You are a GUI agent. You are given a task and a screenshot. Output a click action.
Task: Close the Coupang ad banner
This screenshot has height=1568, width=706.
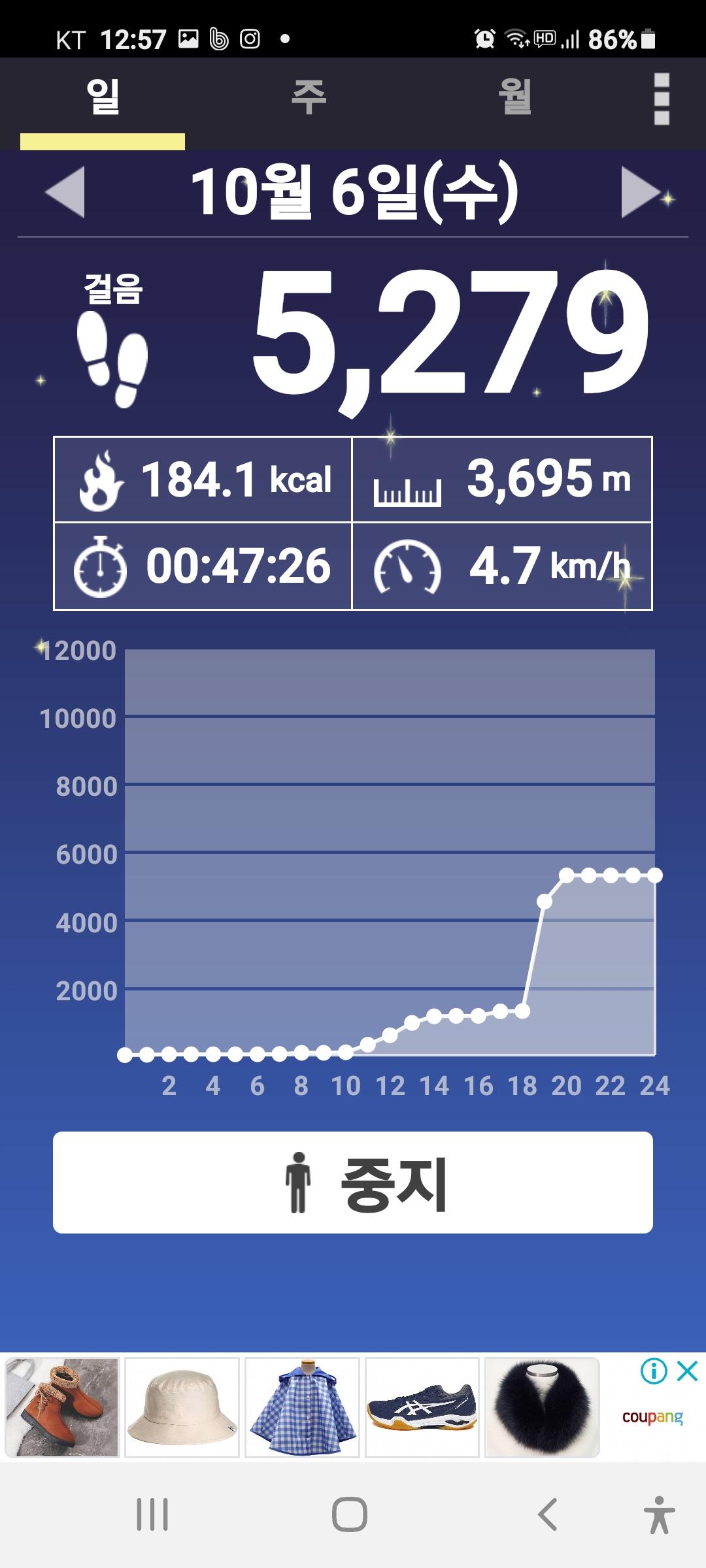click(687, 1371)
